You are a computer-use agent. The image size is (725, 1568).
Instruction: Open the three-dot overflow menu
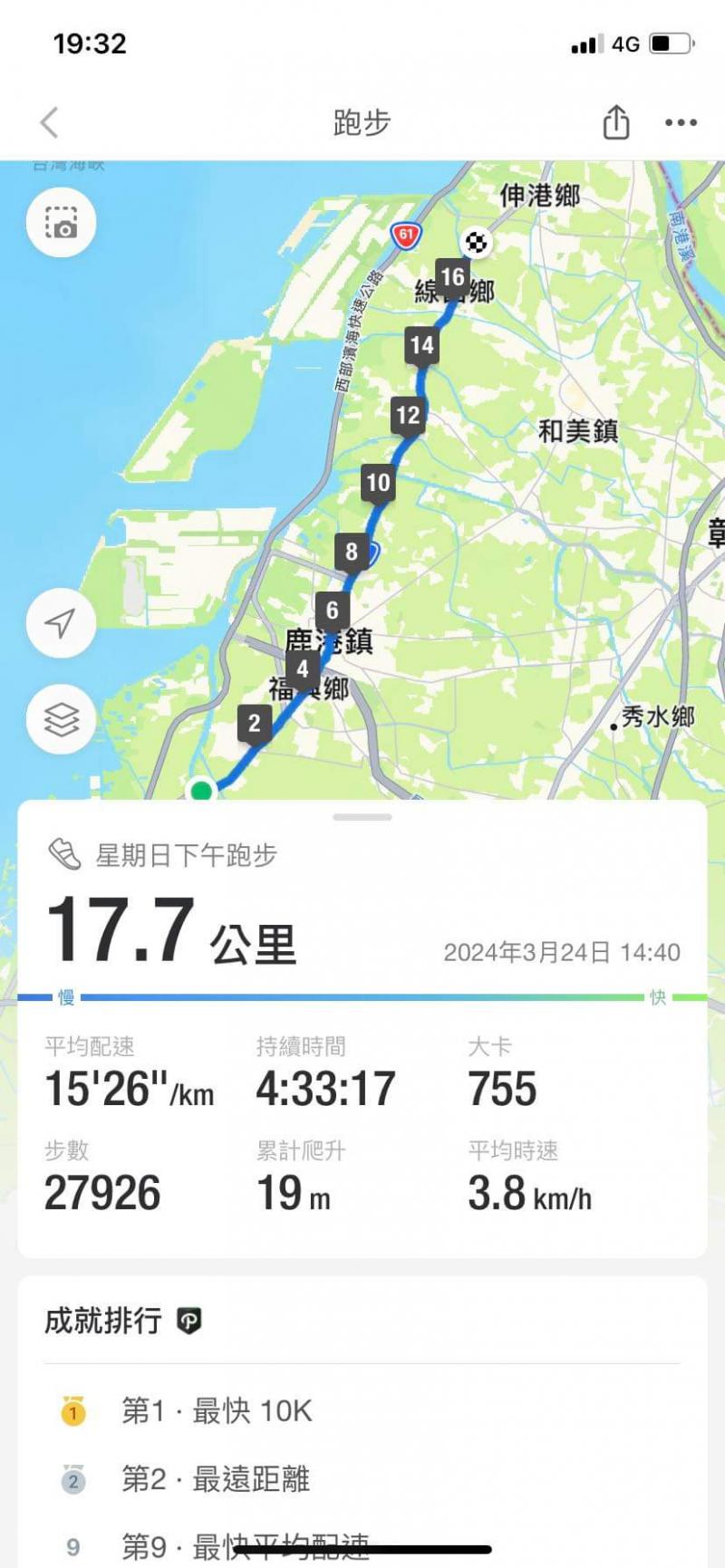[x=681, y=122]
